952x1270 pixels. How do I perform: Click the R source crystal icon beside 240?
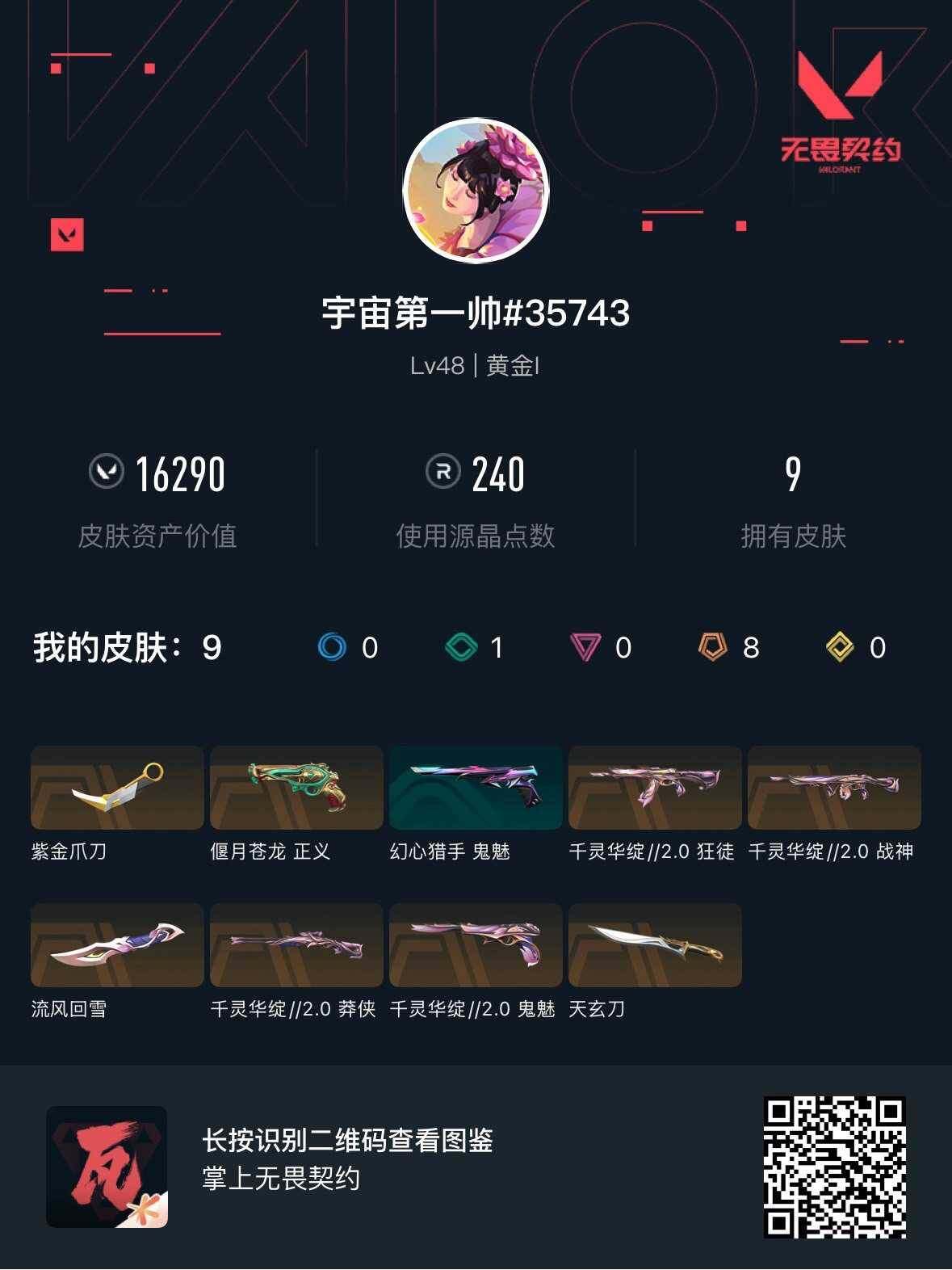442,476
